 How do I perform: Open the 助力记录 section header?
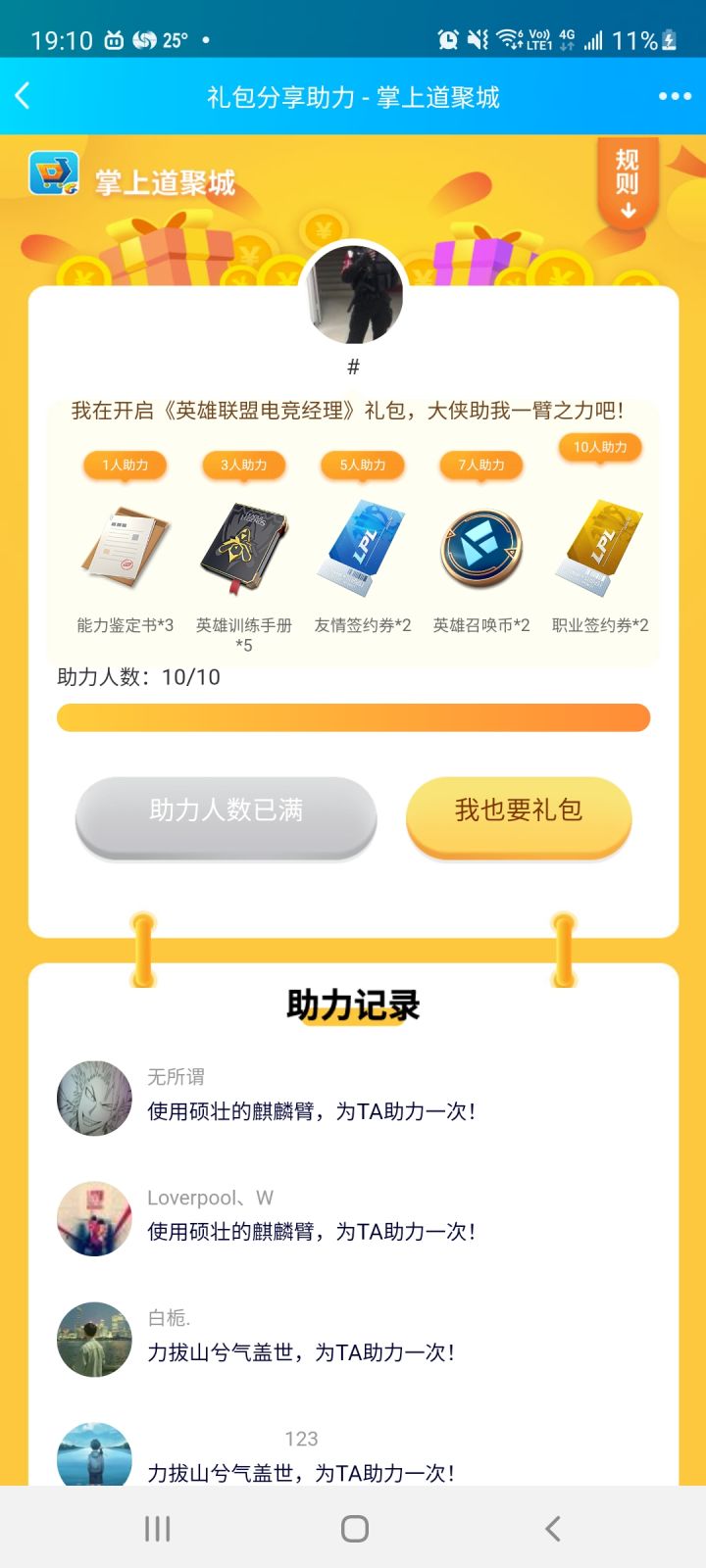click(353, 1004)
